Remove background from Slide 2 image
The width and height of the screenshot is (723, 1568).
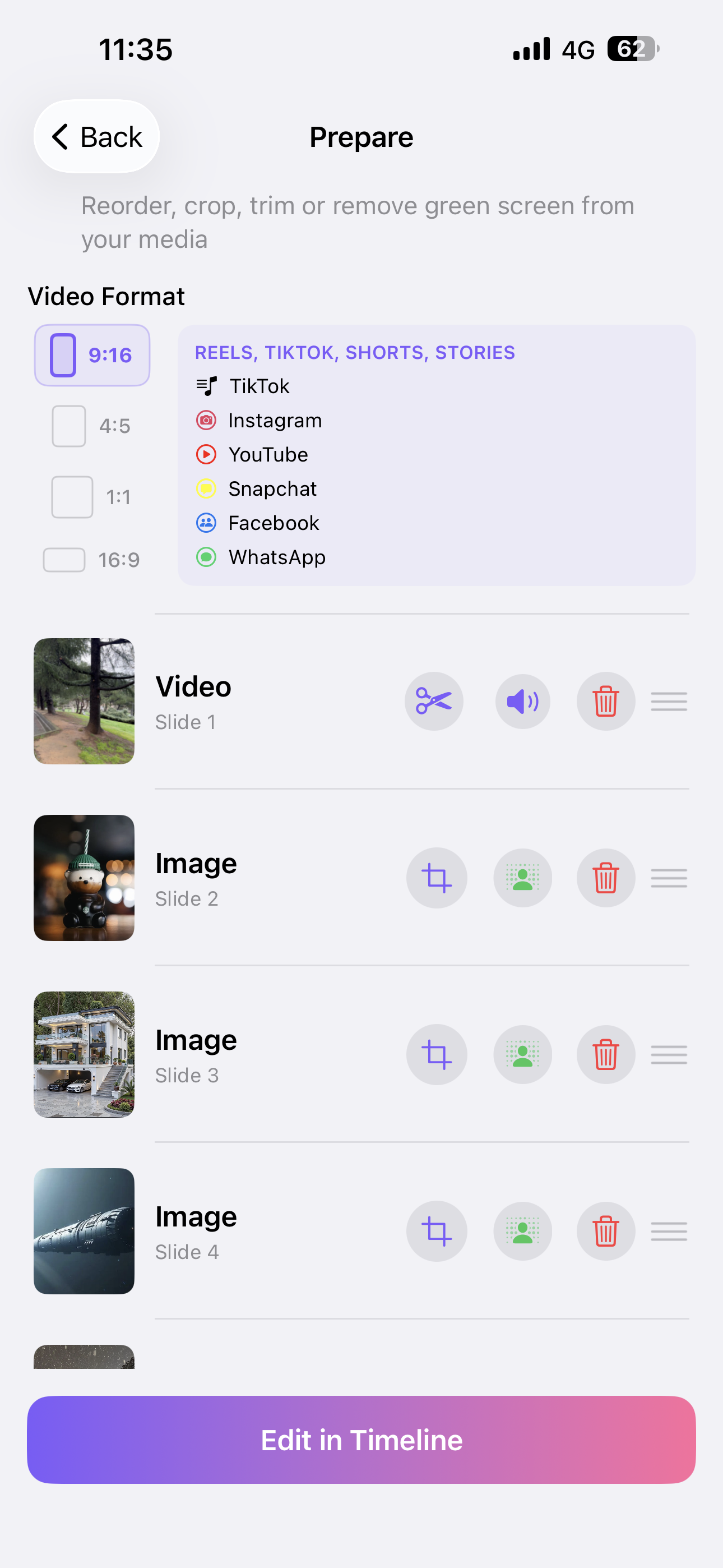[522, 878]
